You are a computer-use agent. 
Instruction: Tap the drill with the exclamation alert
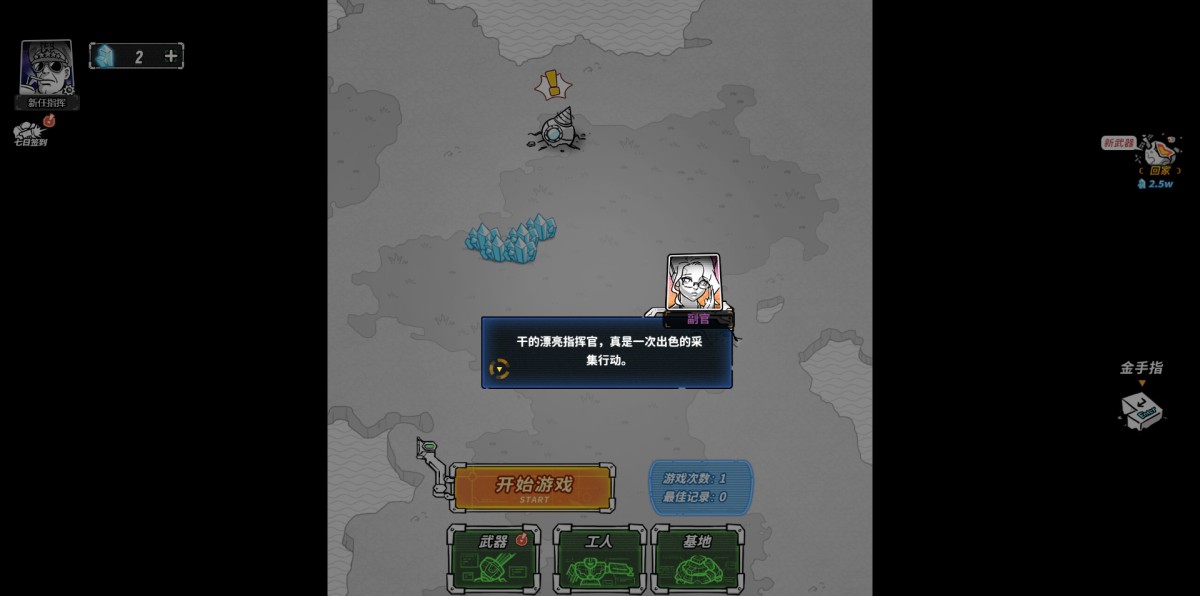click(x=556, y=131)
